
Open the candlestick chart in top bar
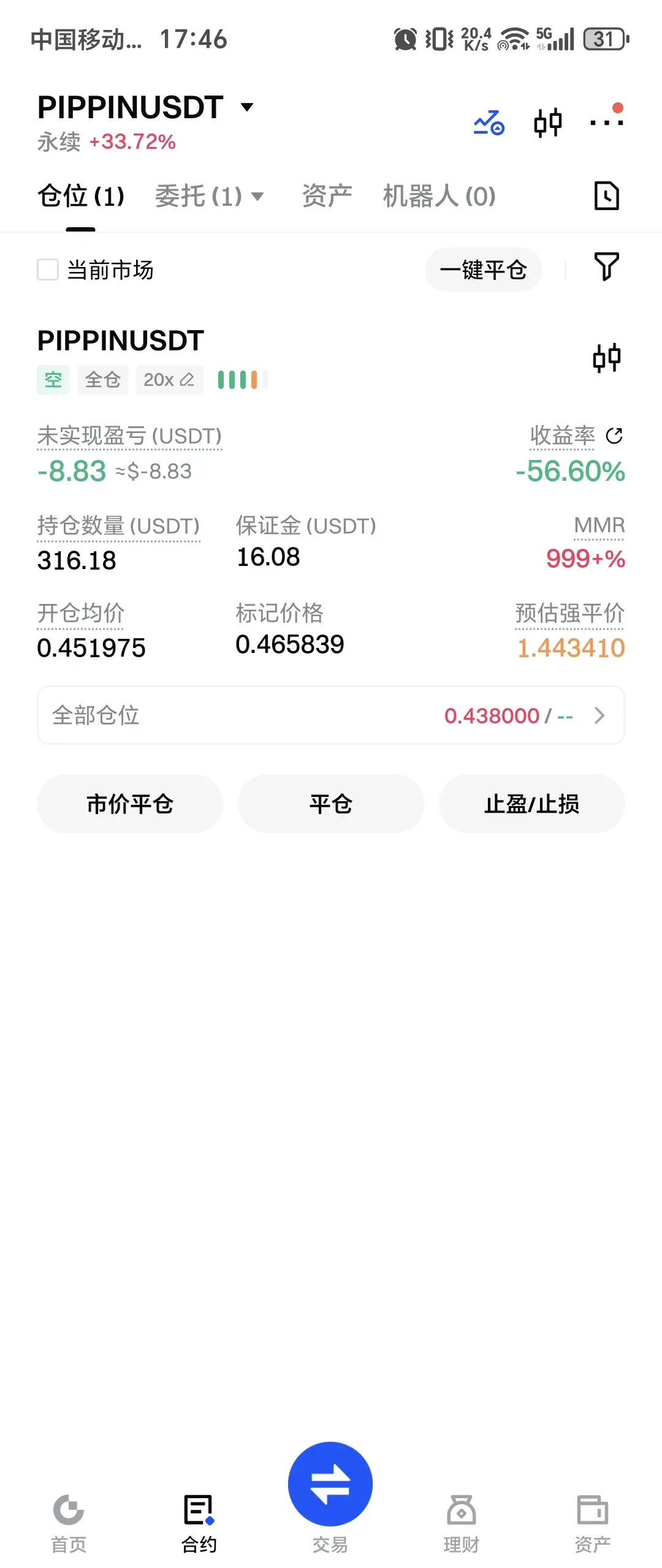point(547,123)
